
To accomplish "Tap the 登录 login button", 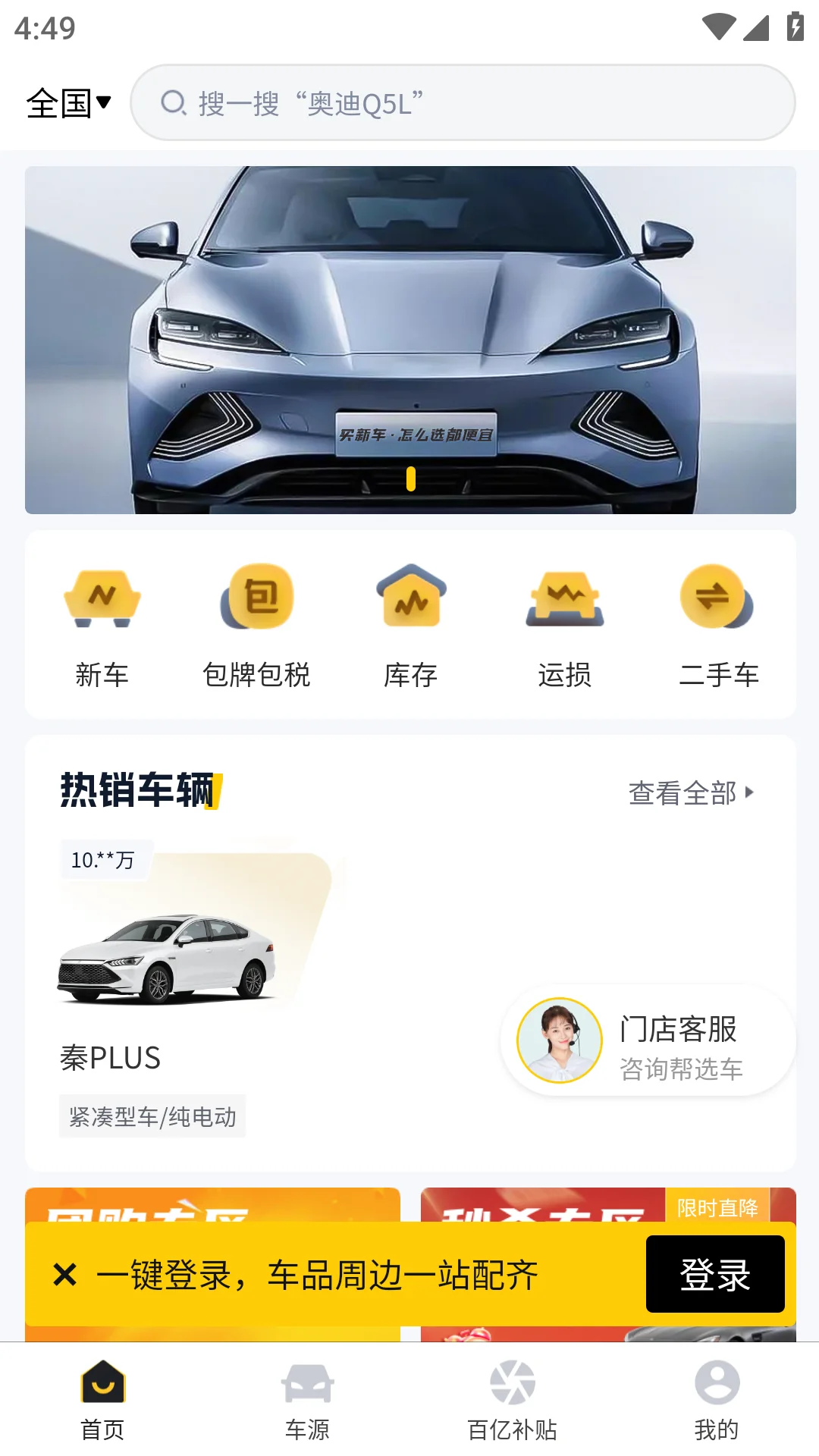I will [x=716, y=1273].
